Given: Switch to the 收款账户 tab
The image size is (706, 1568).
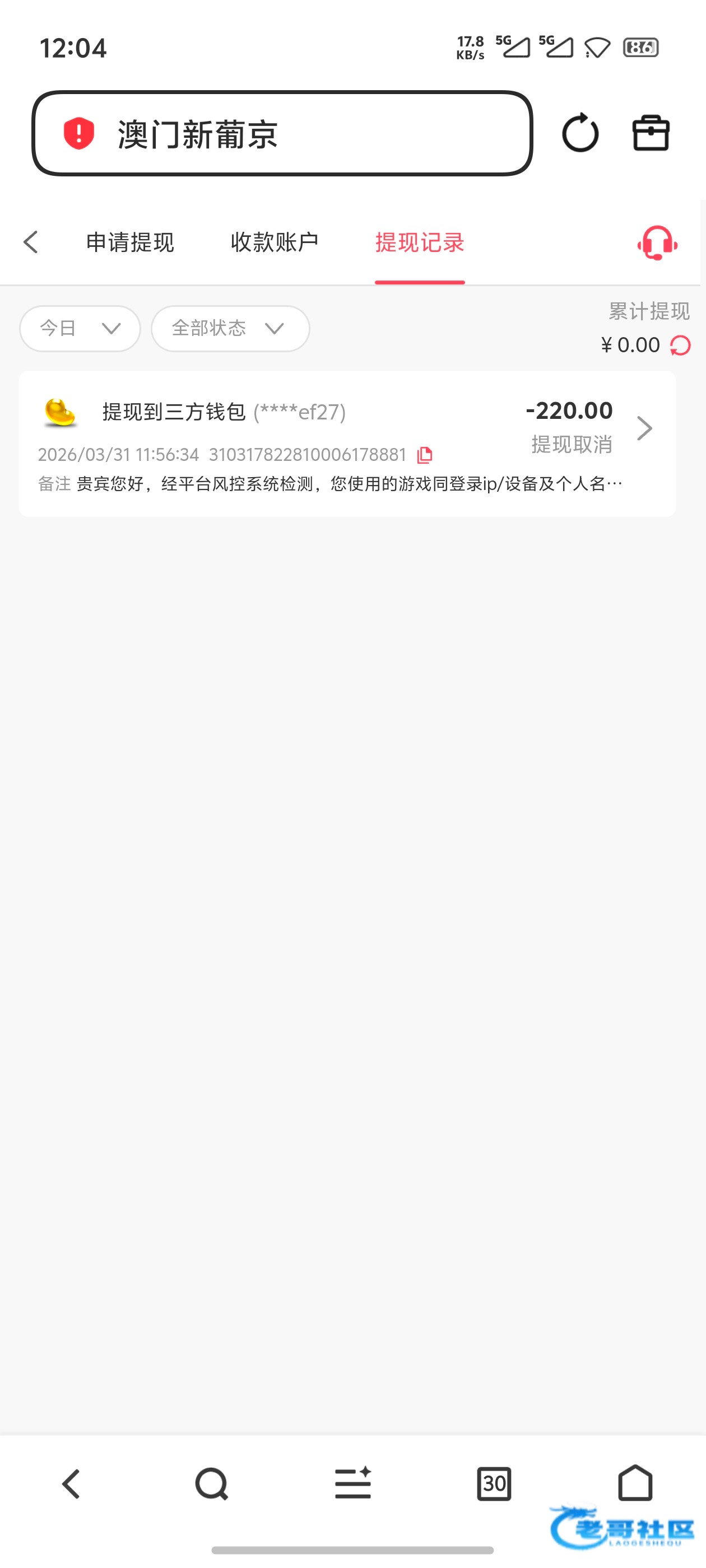Looking at the screenshot, I should click(275, 242).
